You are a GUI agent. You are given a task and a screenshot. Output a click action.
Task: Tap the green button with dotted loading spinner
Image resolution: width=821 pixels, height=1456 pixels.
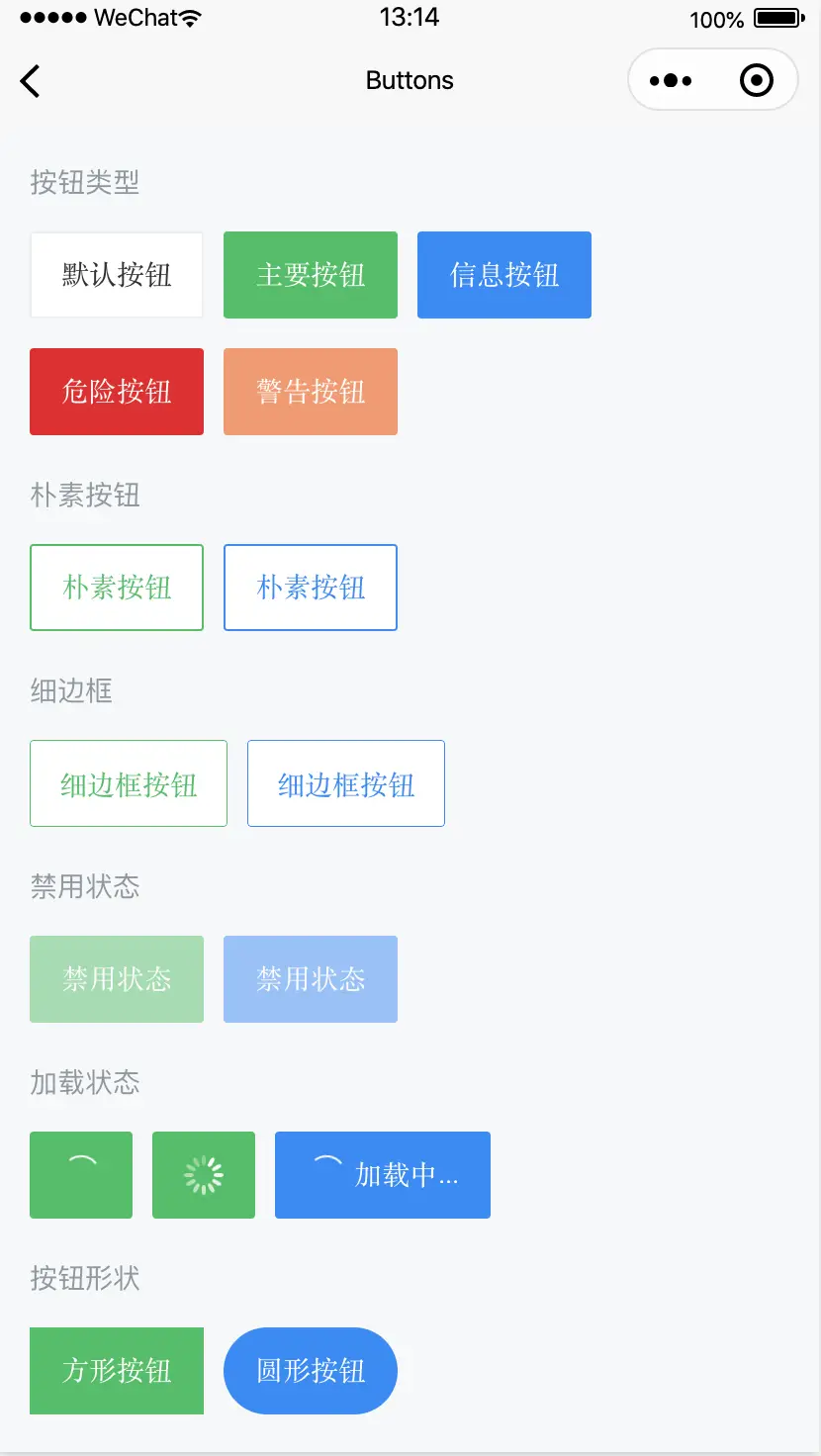pyautogui.click(x=204, y=1175)
